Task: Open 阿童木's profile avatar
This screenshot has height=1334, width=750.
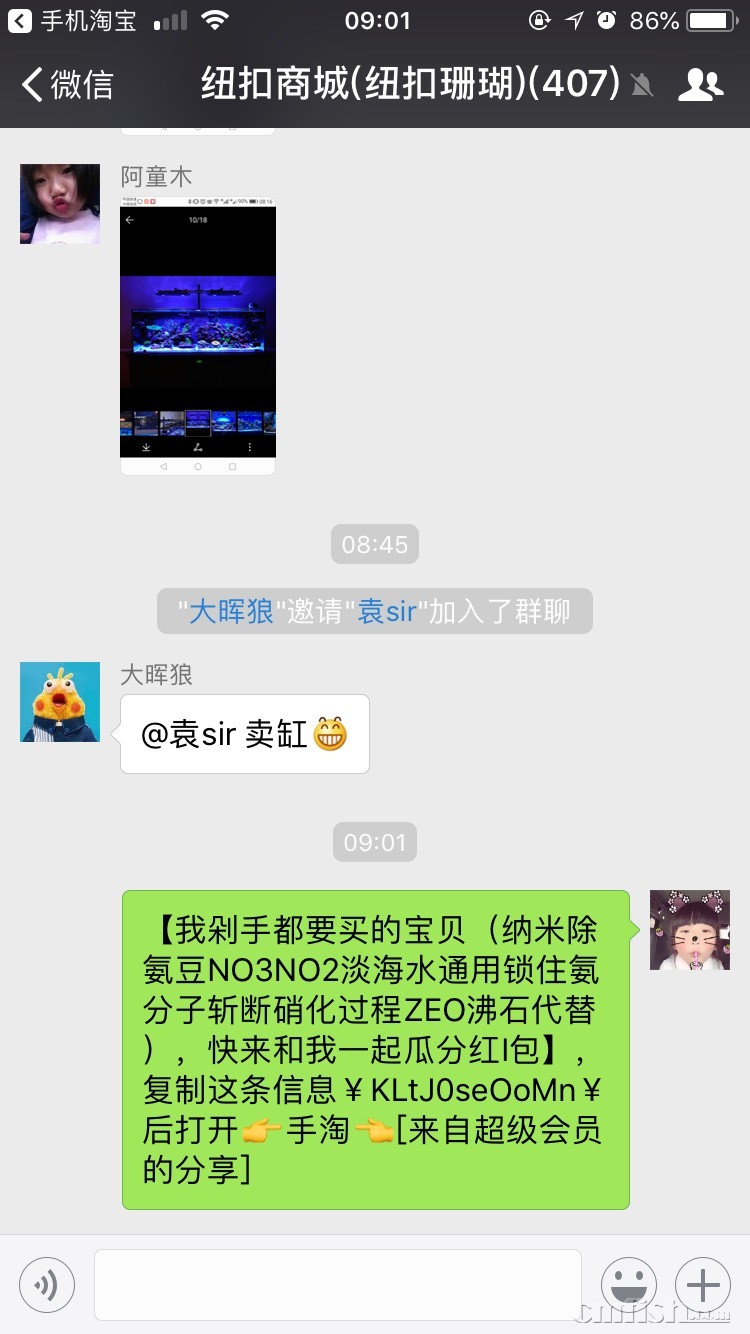Action: coord(60,204)
